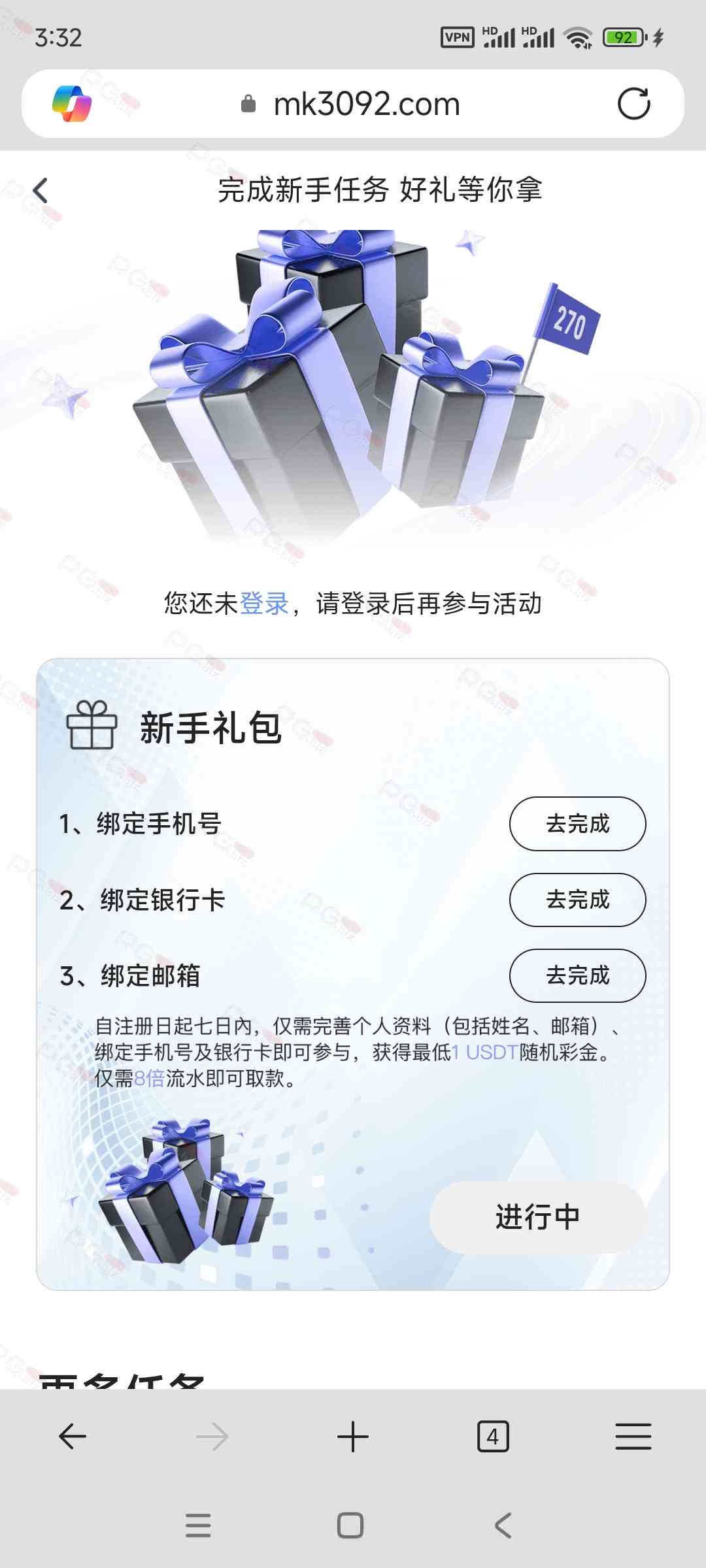View the 4 open tabs
The height and width of the screenshot is (1568, 706).
click(493, 1437)
